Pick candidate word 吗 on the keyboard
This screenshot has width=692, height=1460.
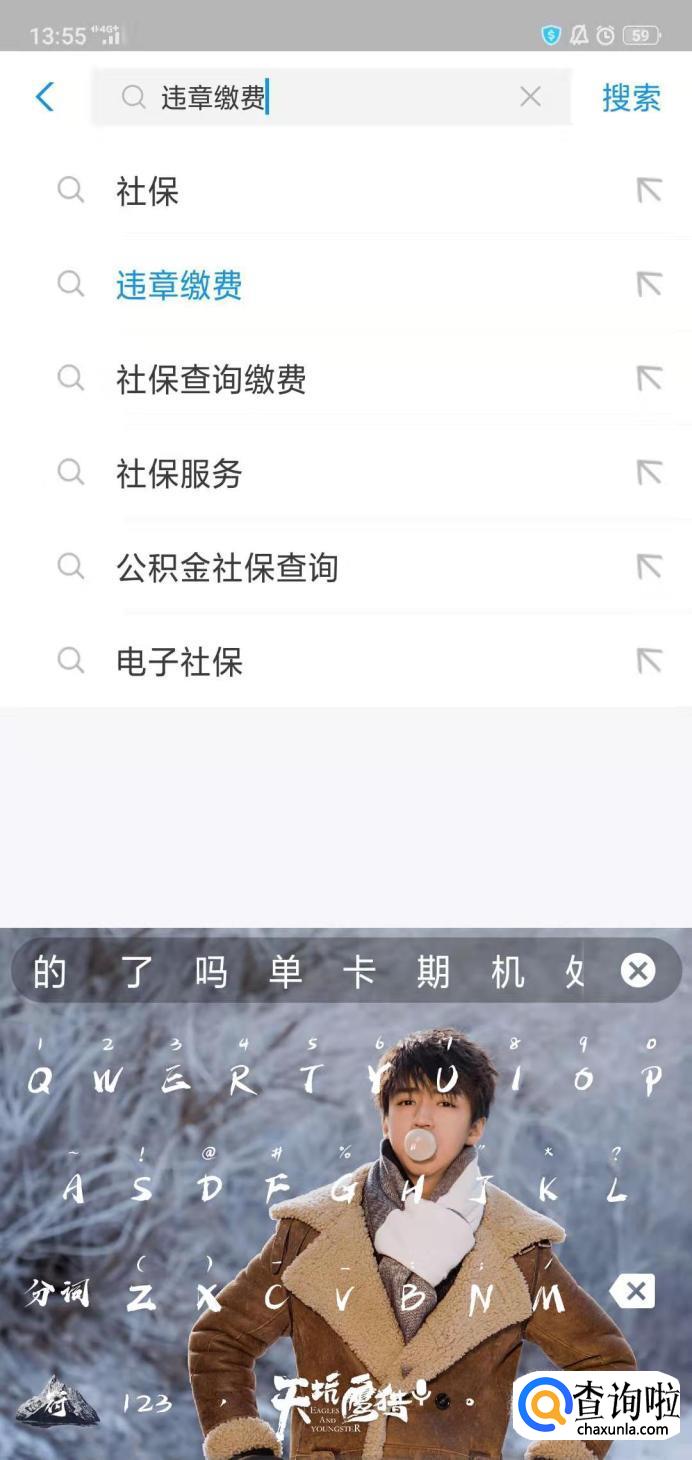[211, 972]
